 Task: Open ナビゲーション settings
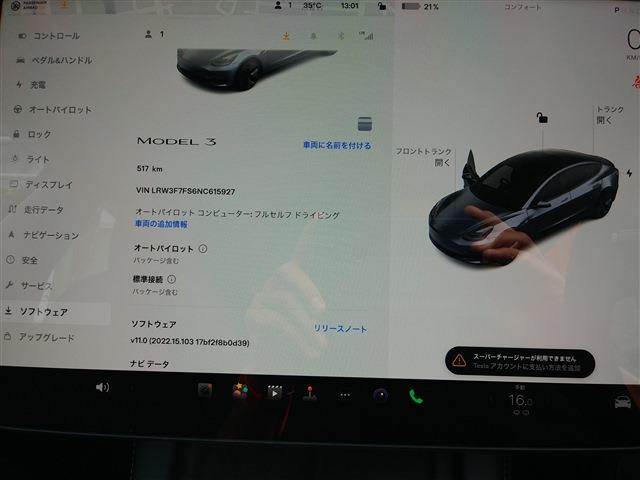point(50,235)
